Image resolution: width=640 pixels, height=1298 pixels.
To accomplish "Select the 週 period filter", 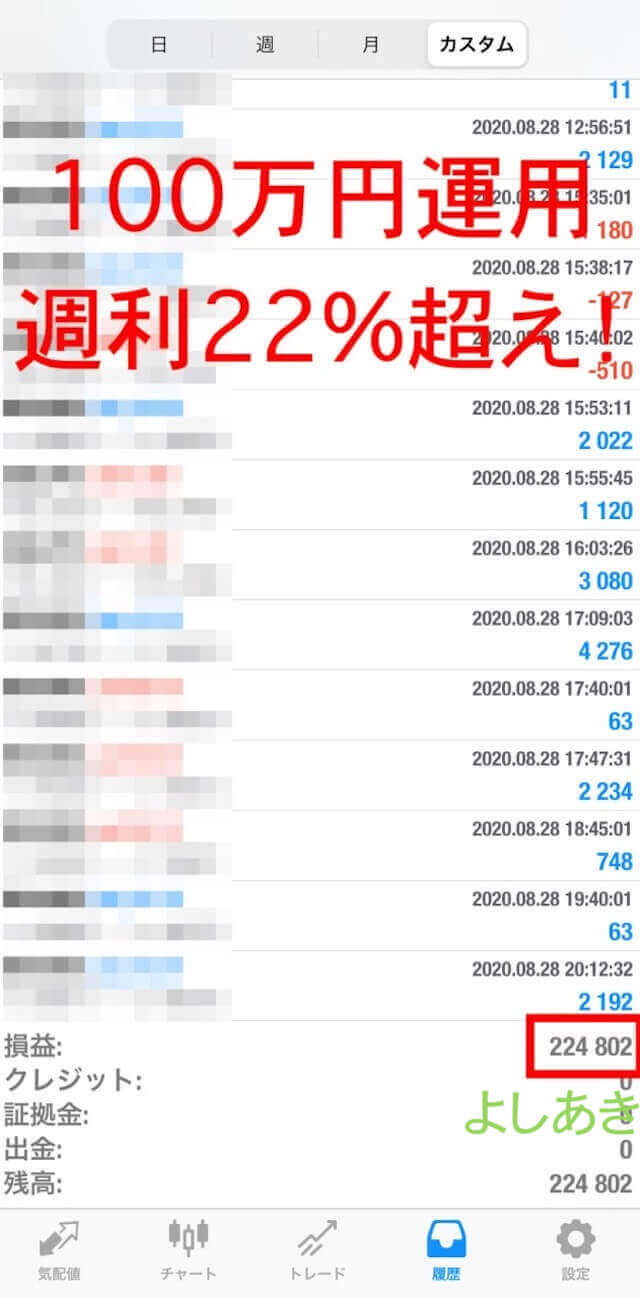I will coord(265,45).
